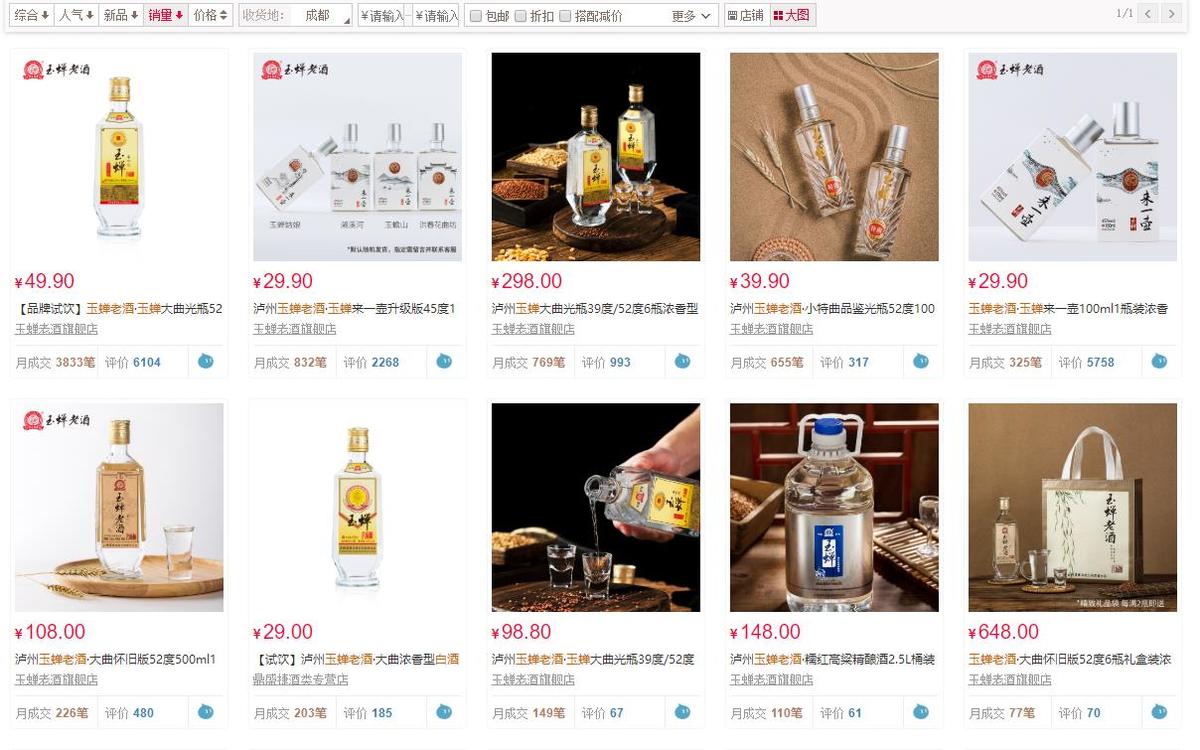This screenshot has height=750, width=1200.
Task: Expand the 更多 filter dropdown
Action: [691, 15]
